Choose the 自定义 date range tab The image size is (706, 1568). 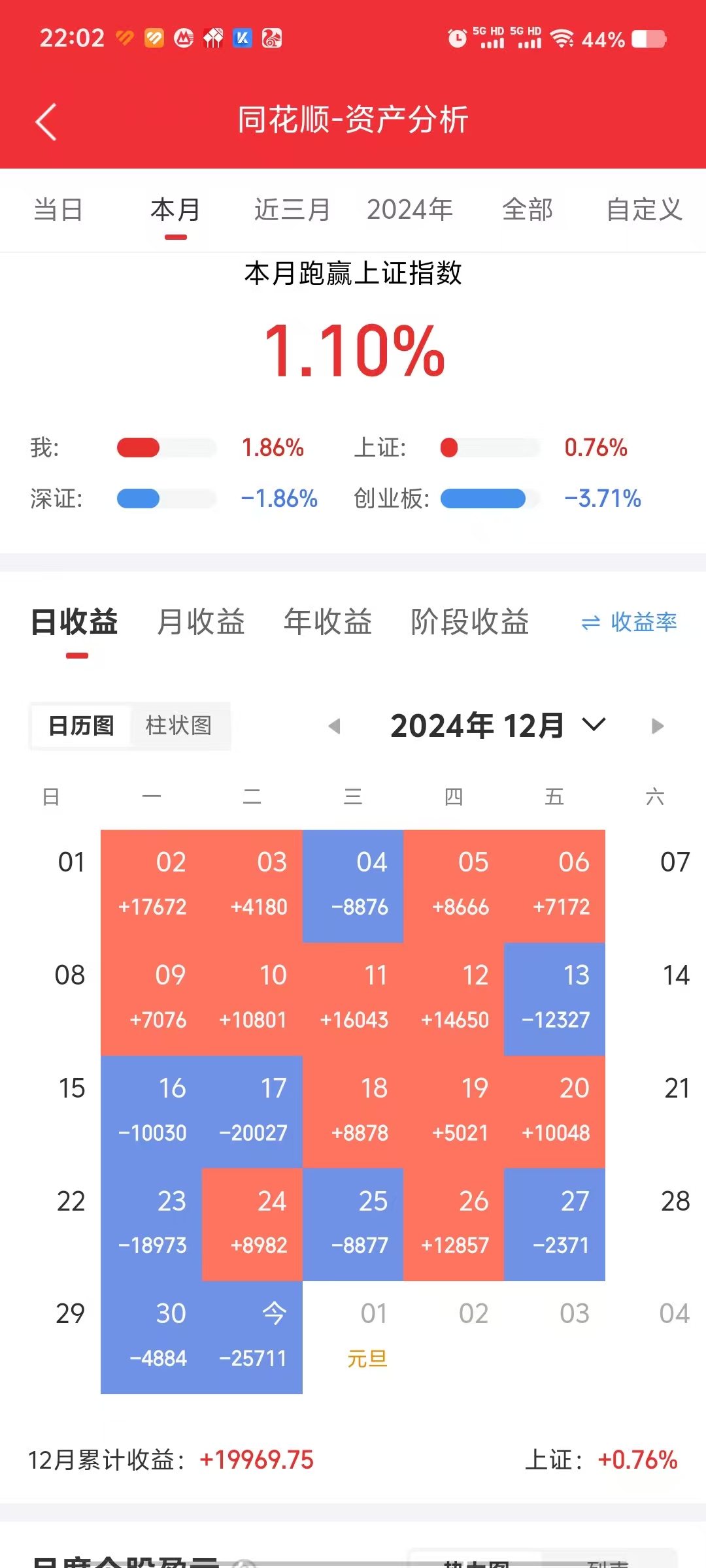[x=645, y=210]
